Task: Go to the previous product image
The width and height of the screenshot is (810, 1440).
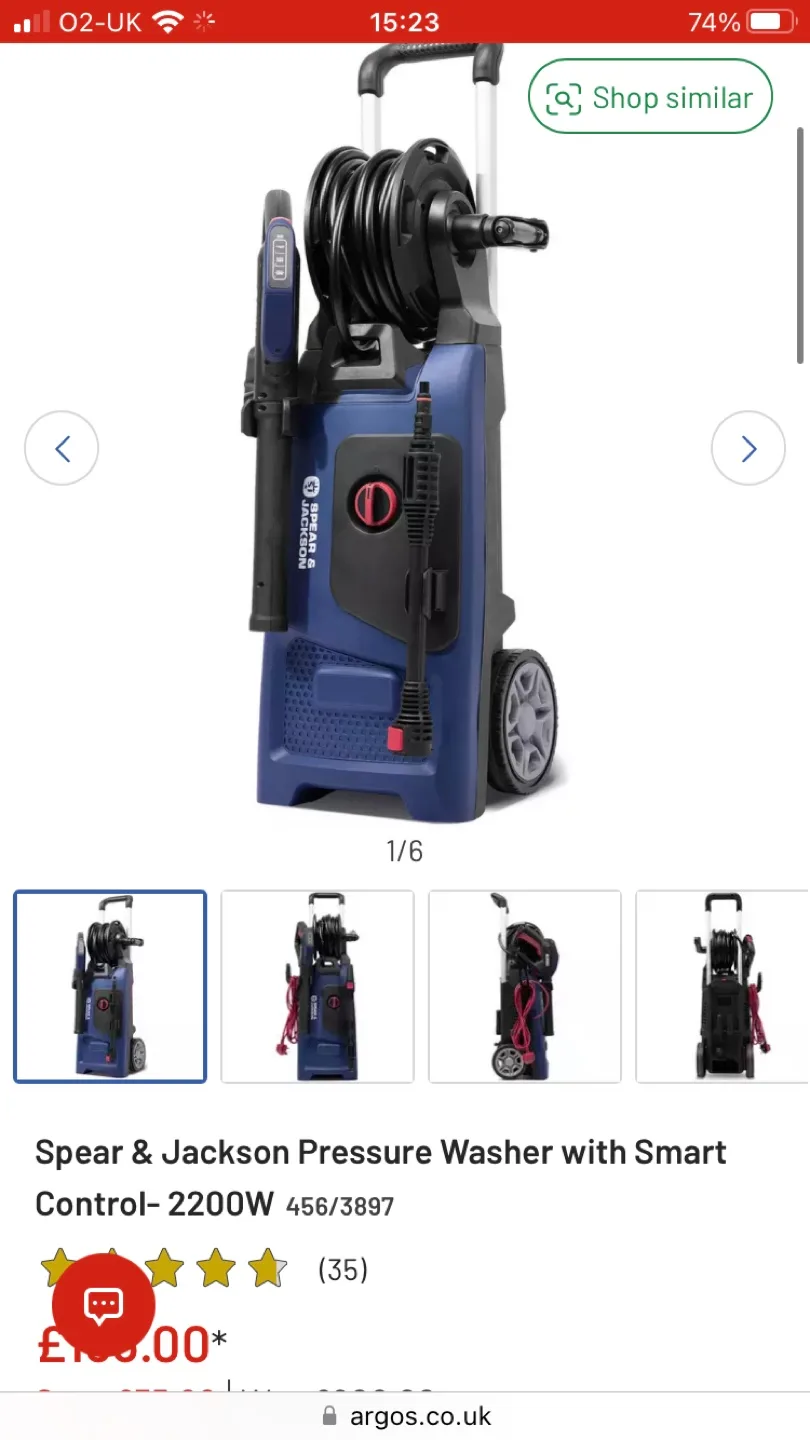Action: coord(62,448)
